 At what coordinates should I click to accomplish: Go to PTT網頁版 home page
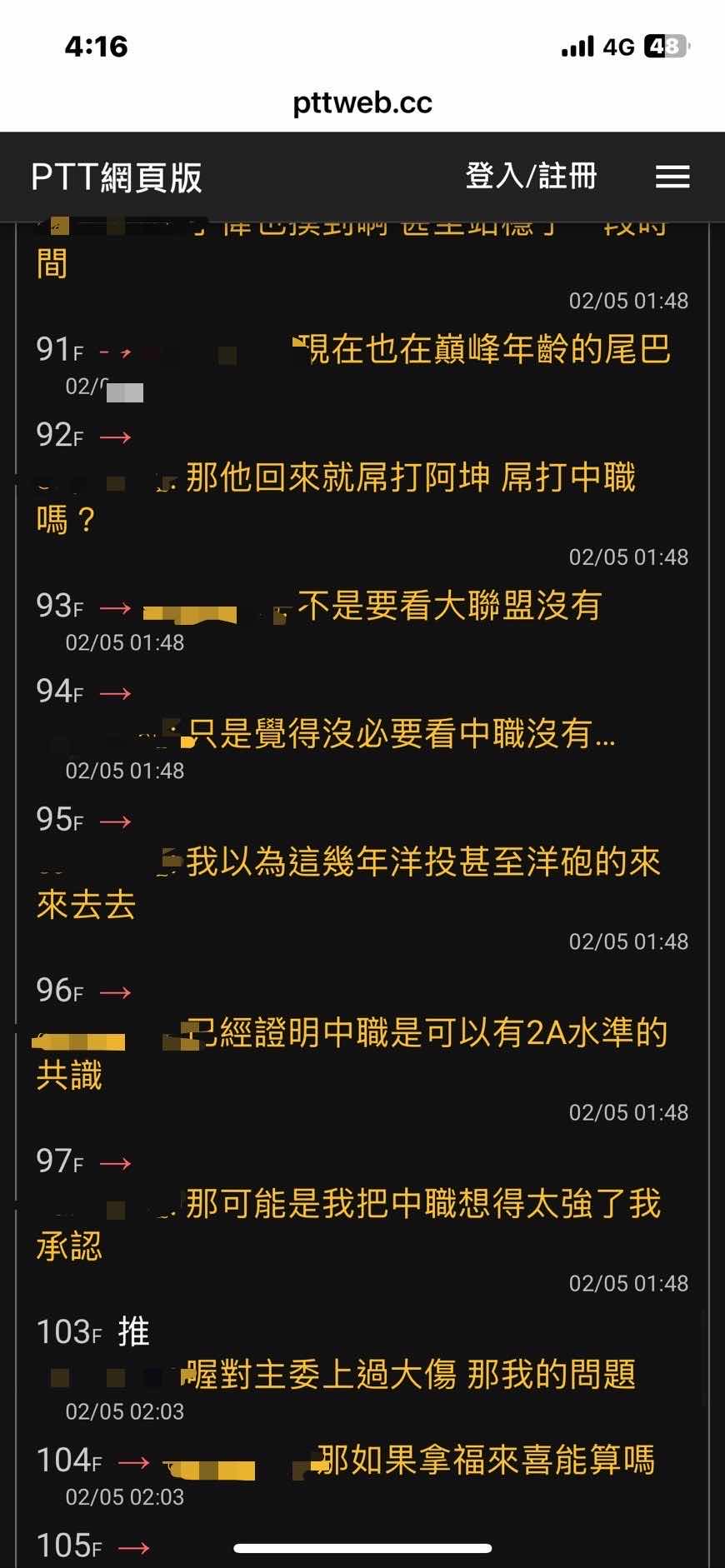point(117,177)
